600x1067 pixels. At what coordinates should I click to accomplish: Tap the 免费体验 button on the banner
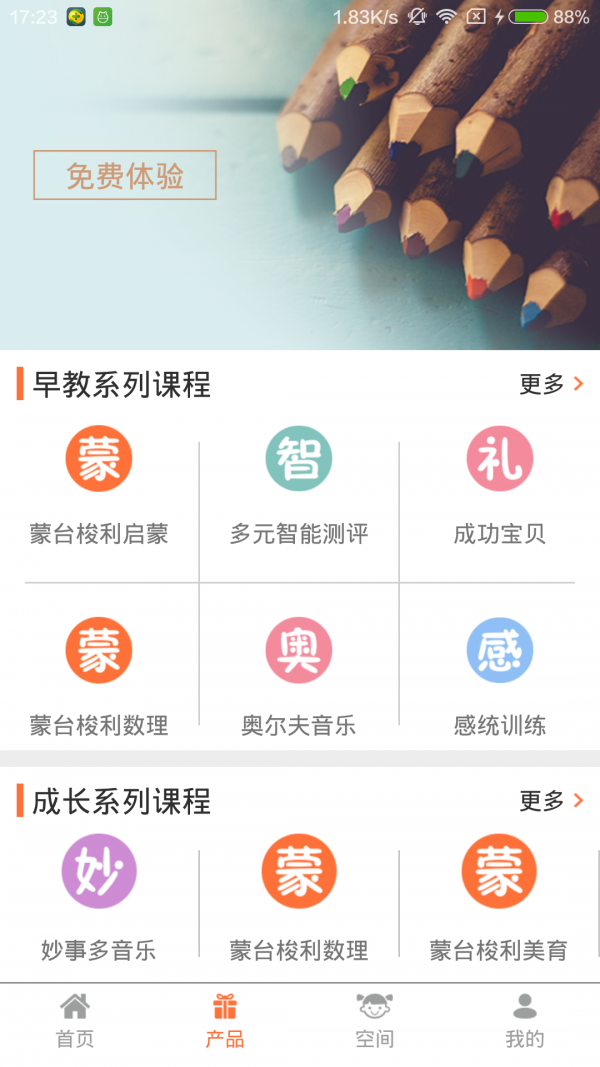click(x=125, y=176)
